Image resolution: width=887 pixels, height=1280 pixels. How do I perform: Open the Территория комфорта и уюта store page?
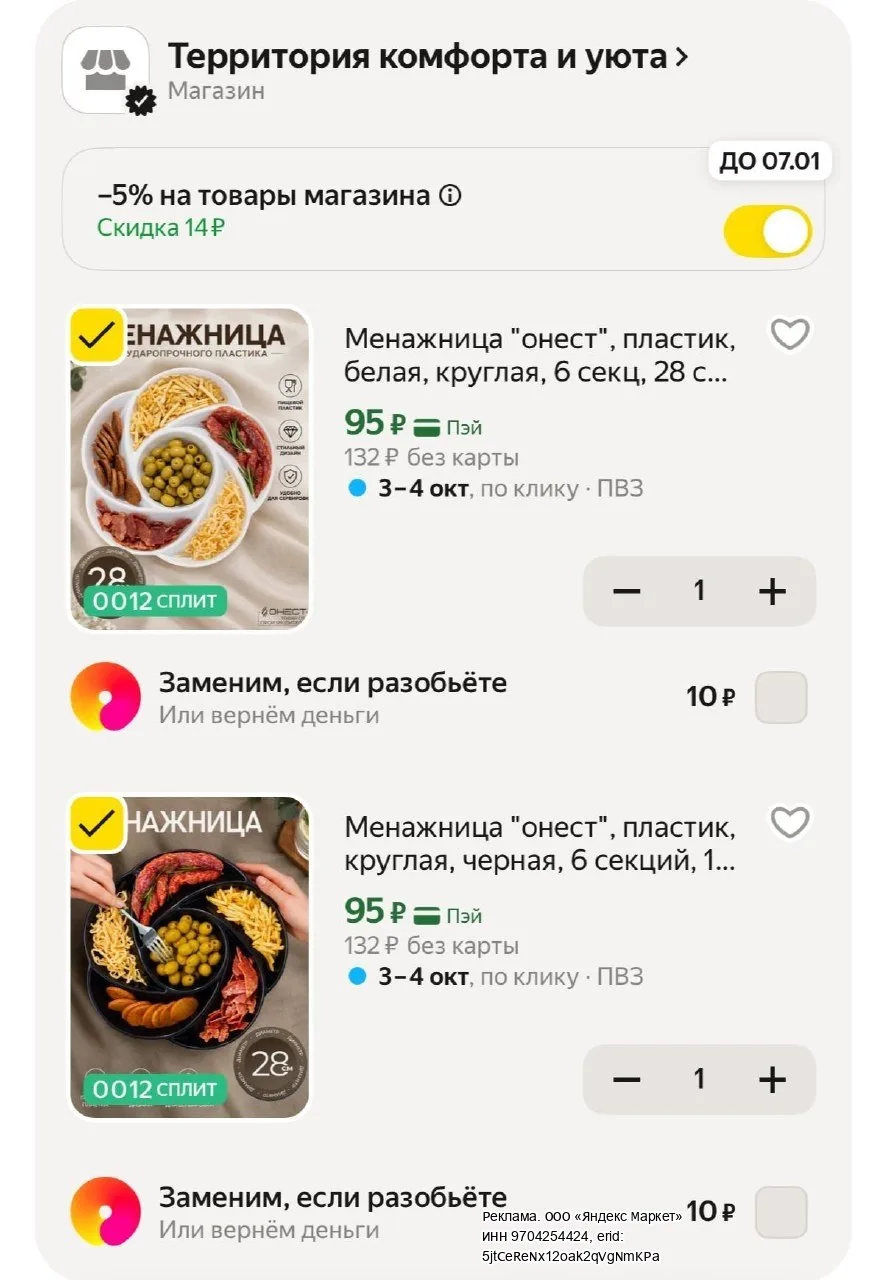tap(428, 57)
